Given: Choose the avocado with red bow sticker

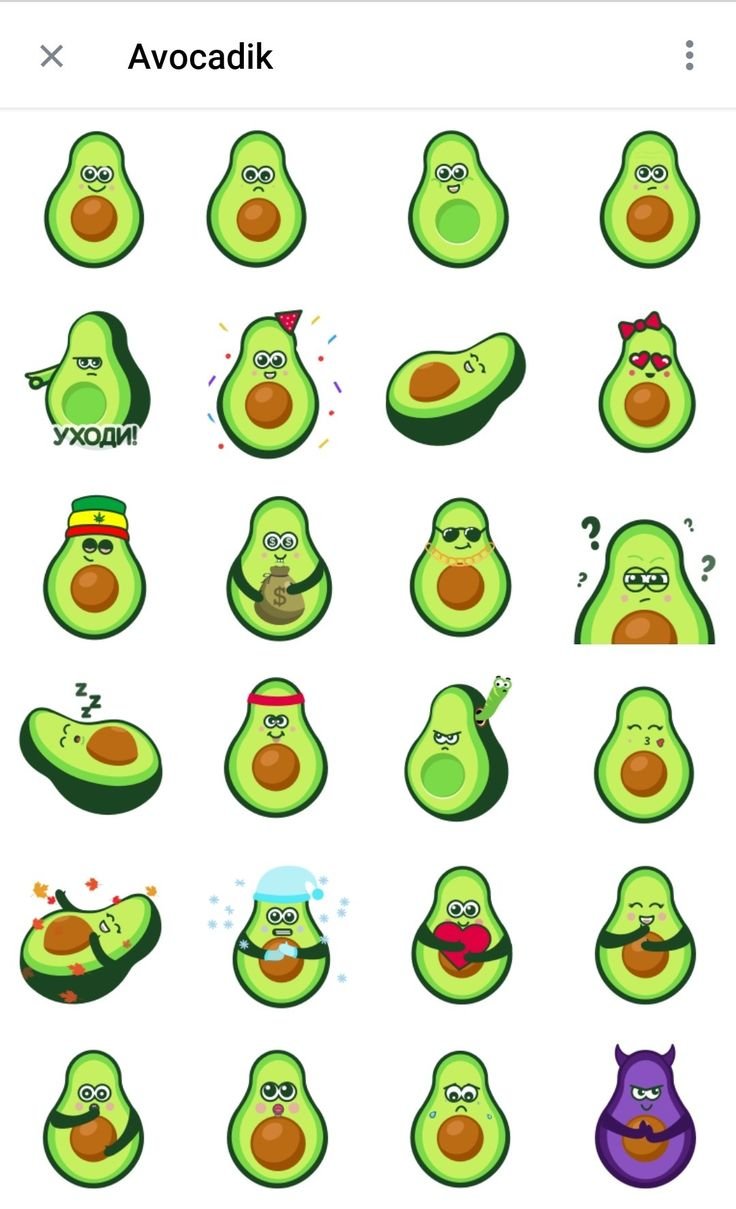Looking at the screenshot, I should [x=647, y=382].
